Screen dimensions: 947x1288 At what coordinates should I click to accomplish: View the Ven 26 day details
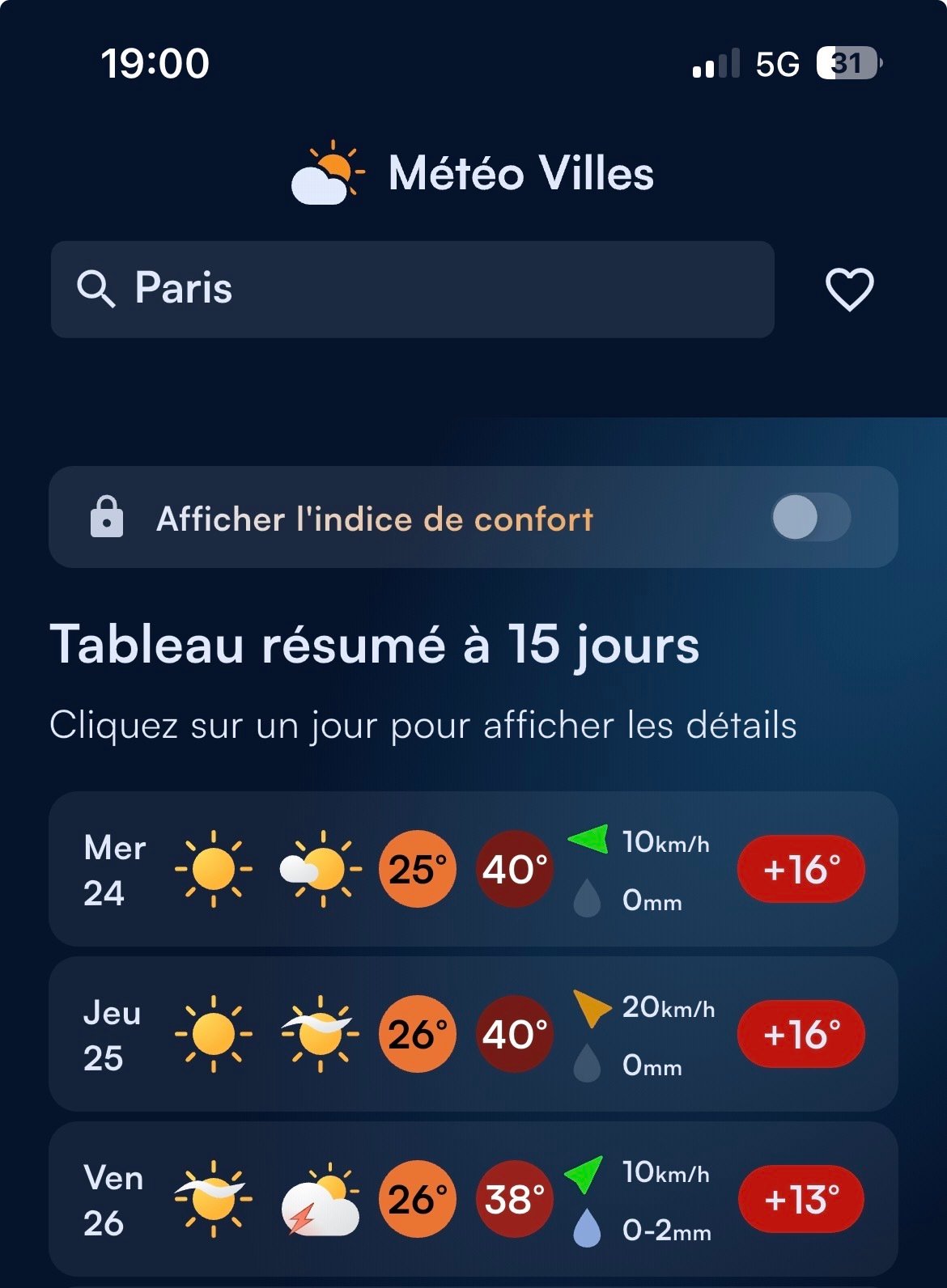pyautogui.click(x=473, y=1199)
